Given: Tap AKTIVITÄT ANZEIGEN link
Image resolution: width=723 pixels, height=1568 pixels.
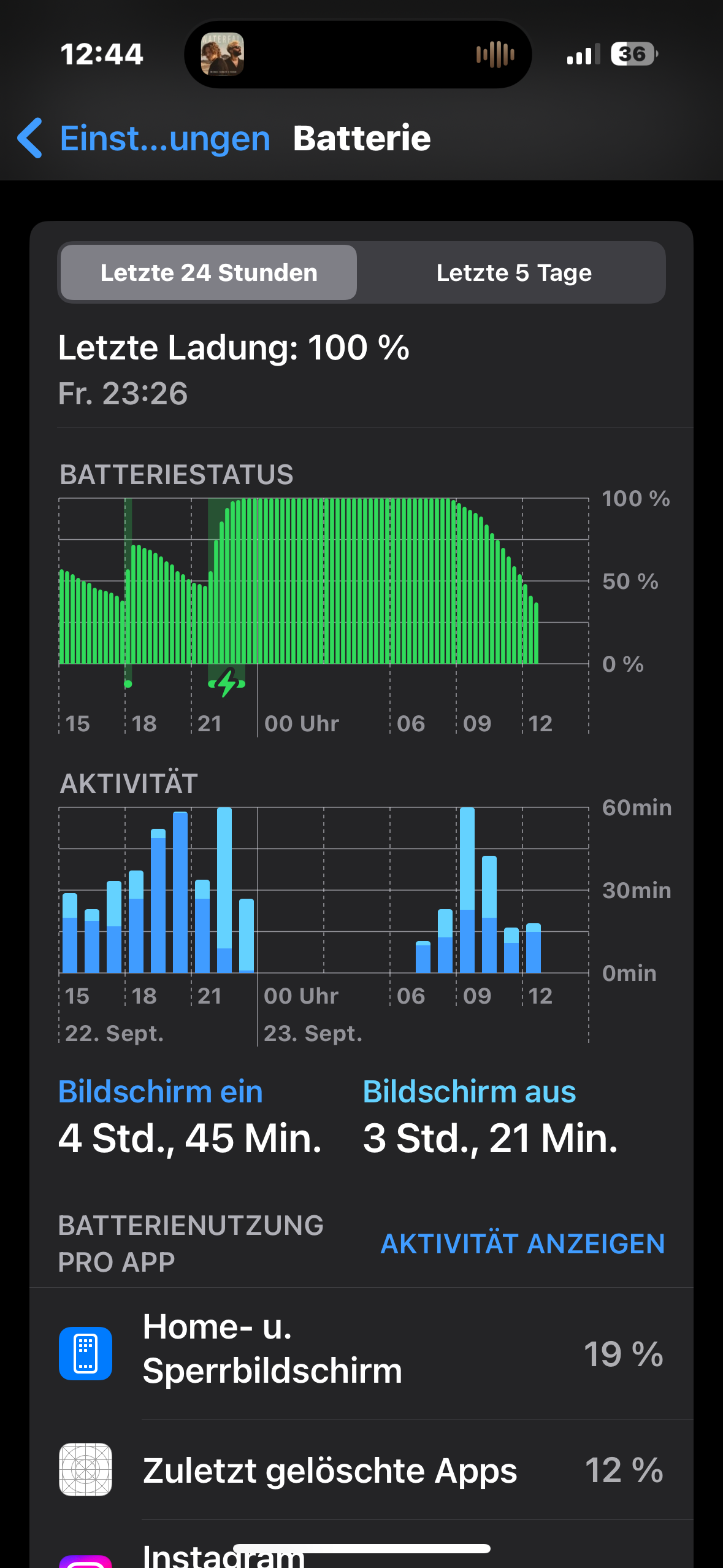Looking at the screenshot, I should tap(522, 1244).
